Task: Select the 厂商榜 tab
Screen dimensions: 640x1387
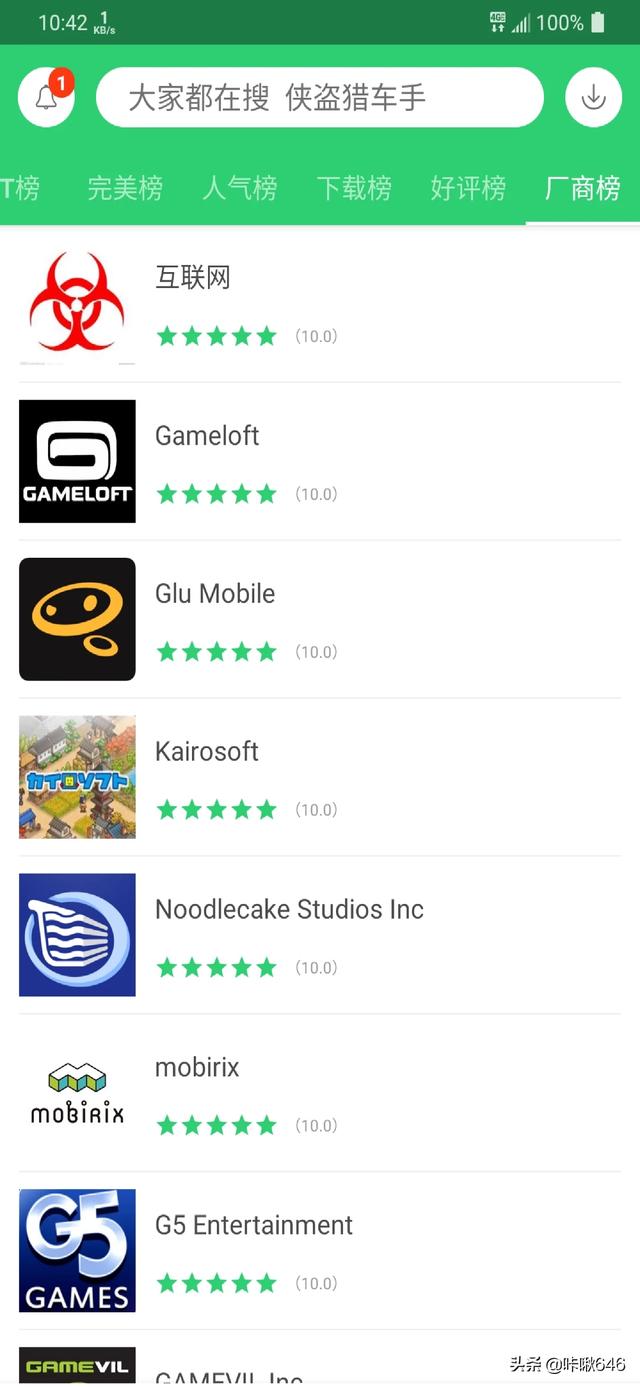Action: pyautogui.click(x=582, y=188)
